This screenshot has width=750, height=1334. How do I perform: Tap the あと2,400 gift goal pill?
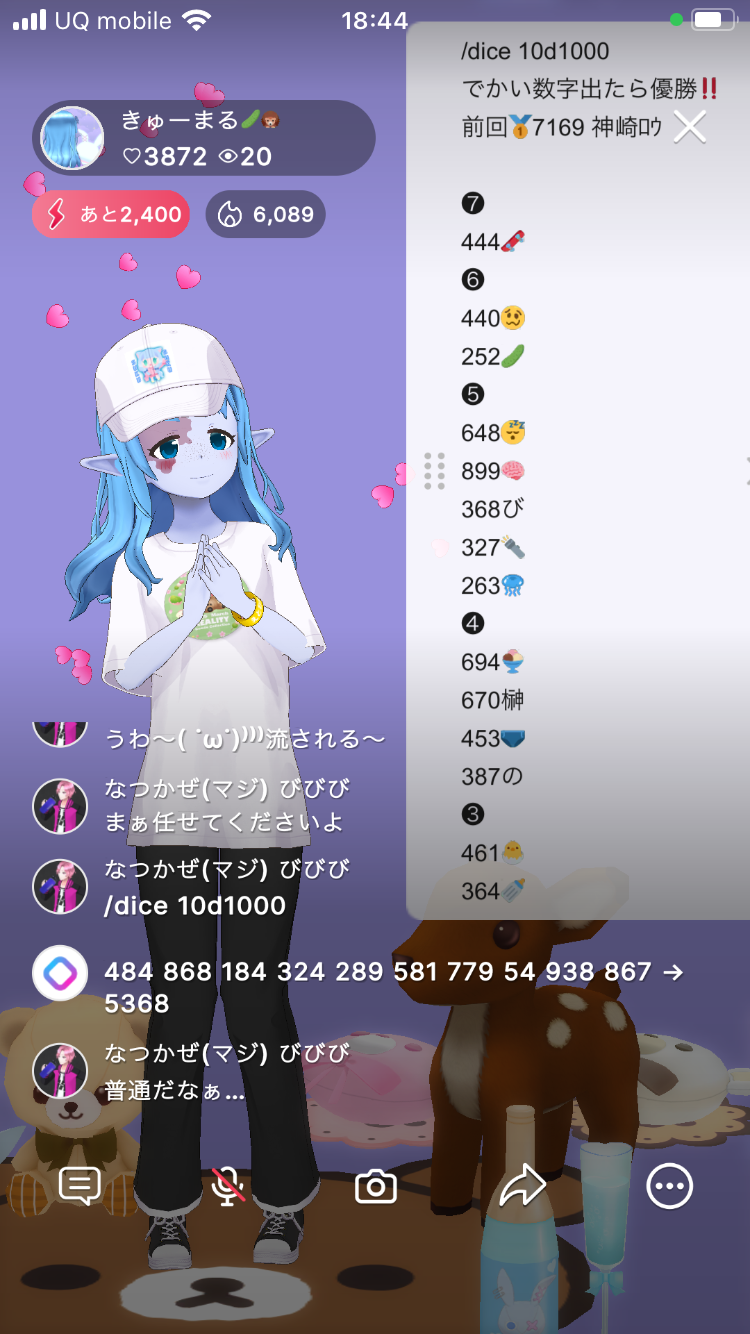[x=110, y=214]
